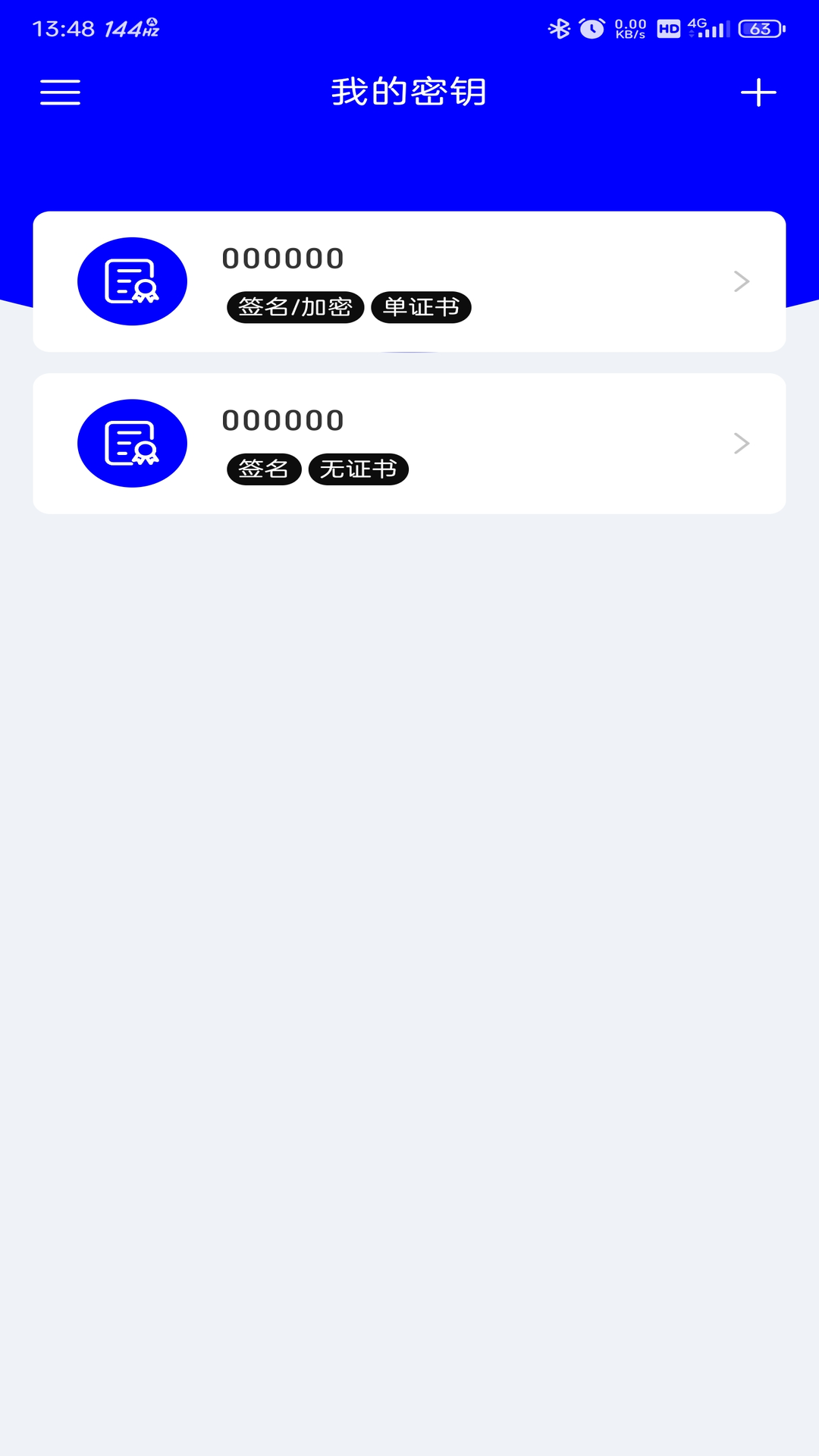Click the certificate icon of the first key

(131, 280)
